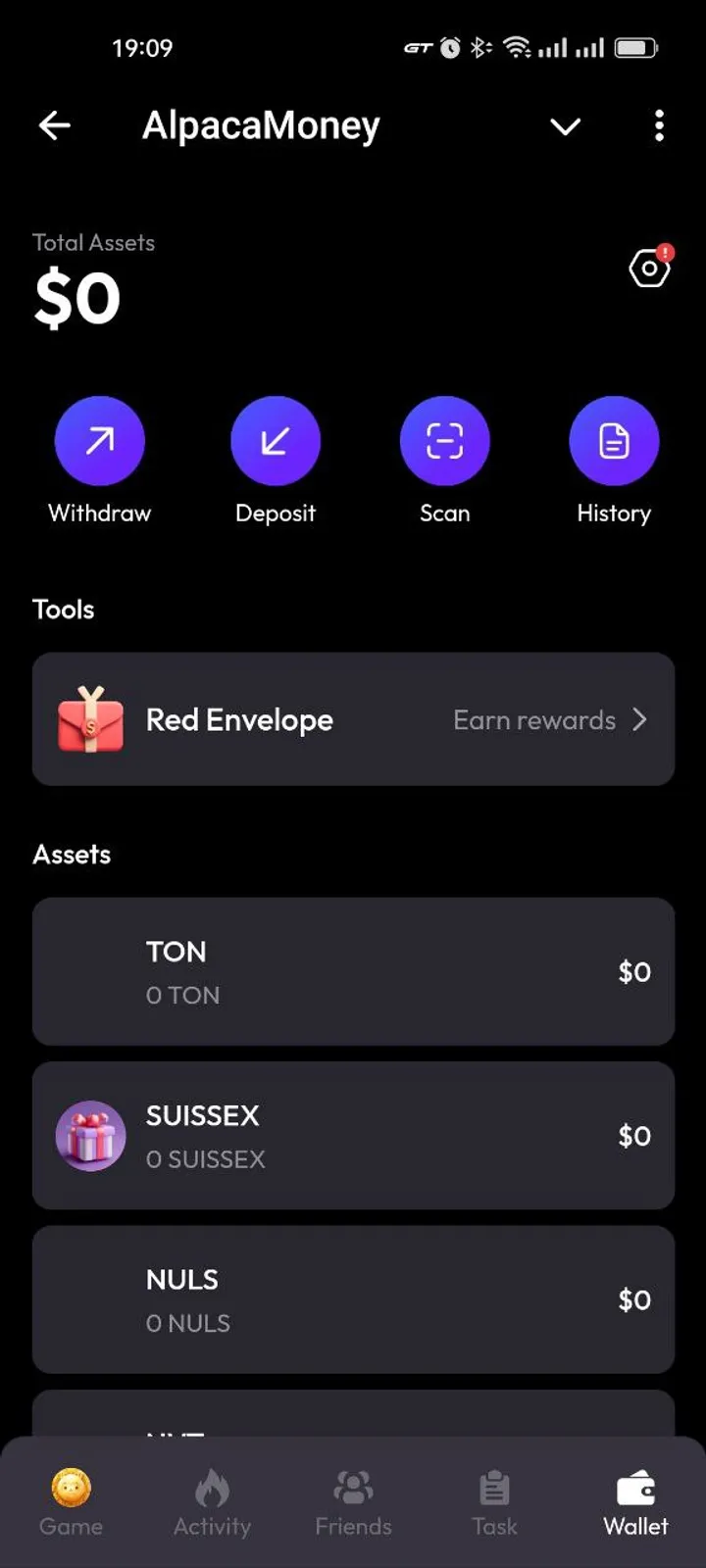Switch to the Wallet tab
706x1568 pixels.
pyautogui.click(x=635, y=1499)
